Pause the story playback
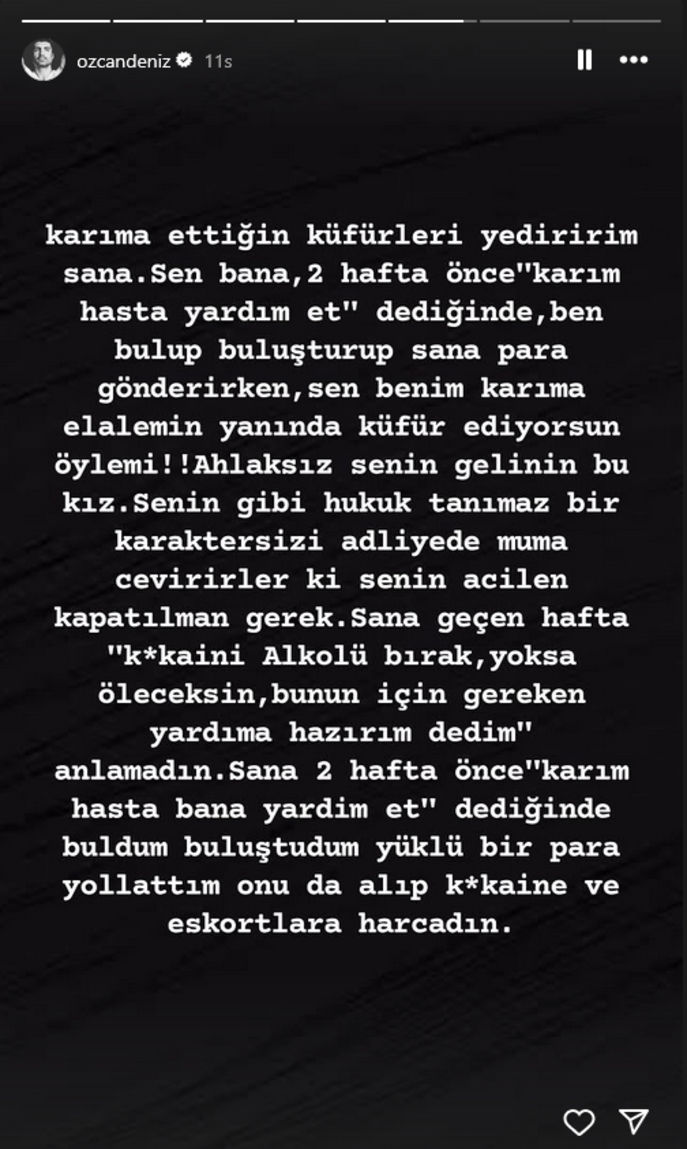 tap(585, 60)
